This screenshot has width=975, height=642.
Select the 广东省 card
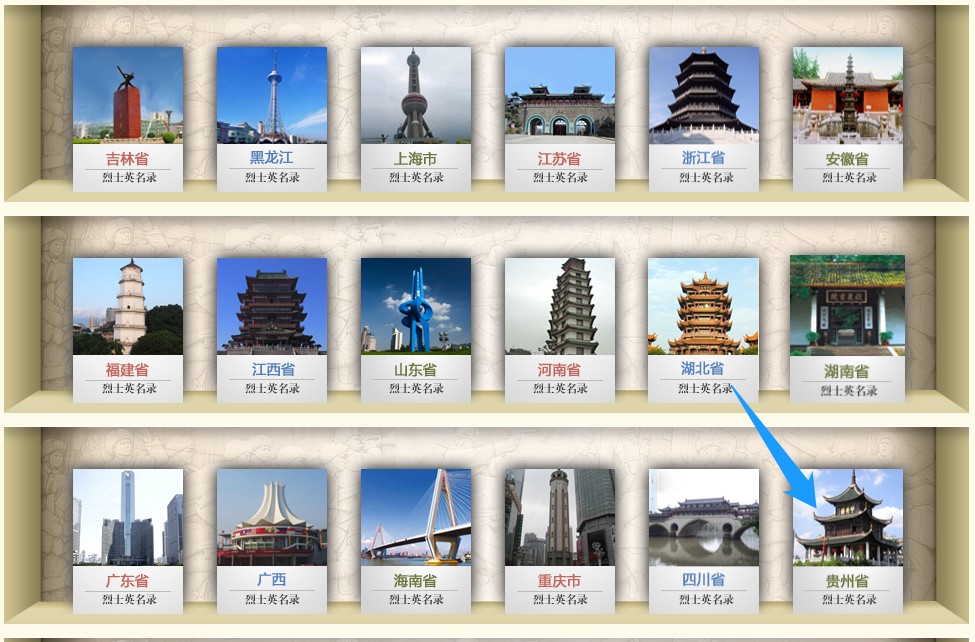click(128, 540)
